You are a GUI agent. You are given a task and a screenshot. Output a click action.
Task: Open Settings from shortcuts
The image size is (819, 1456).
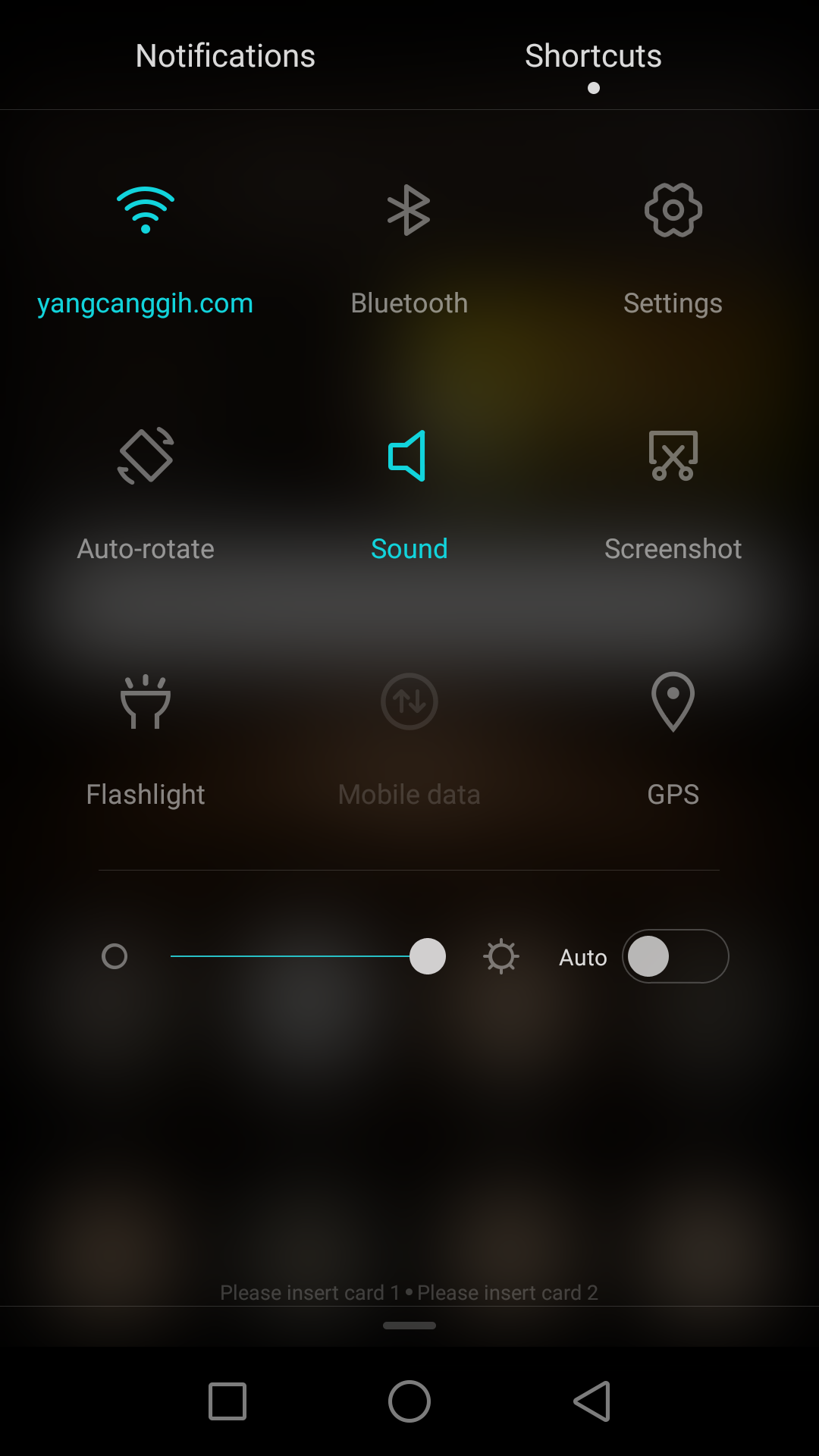tap(673, 211)
